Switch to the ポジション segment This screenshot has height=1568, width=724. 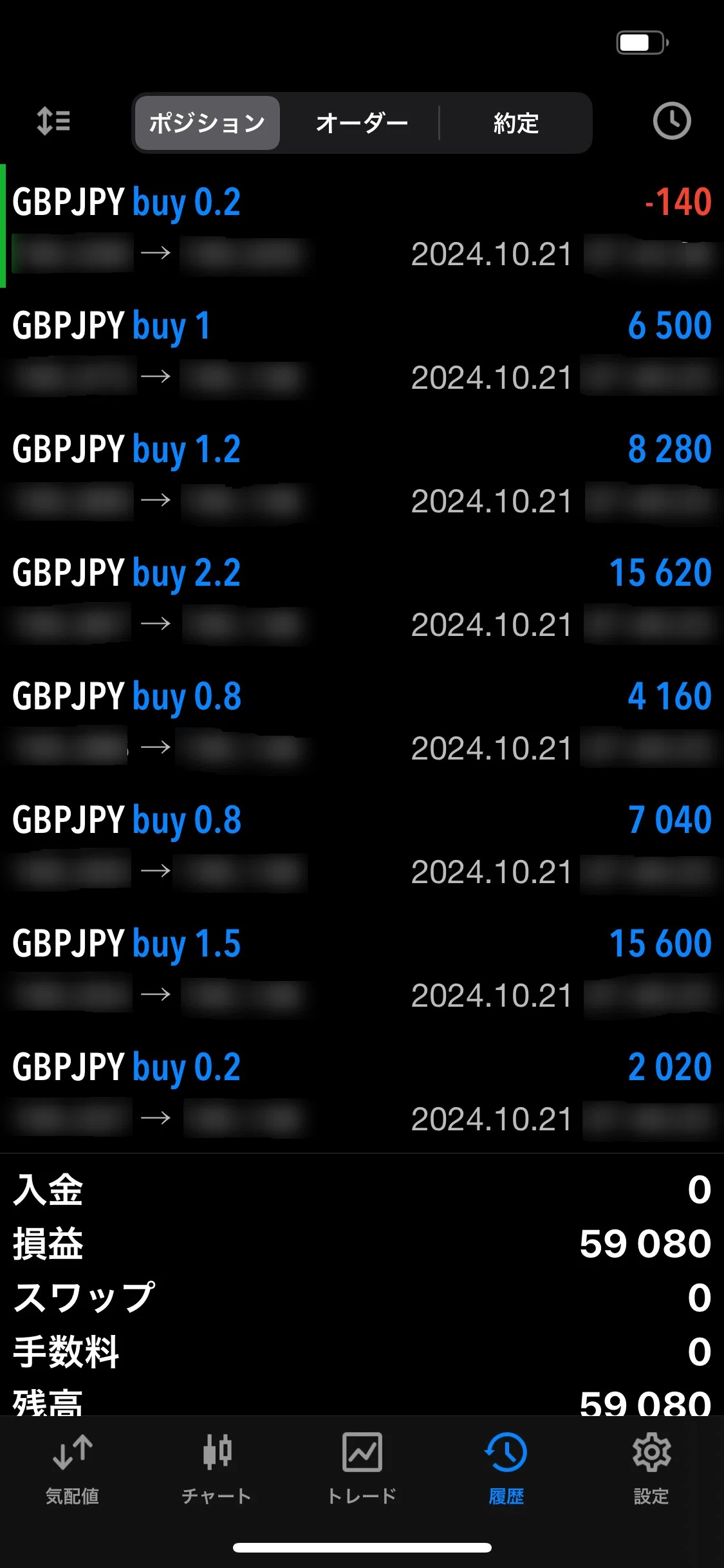pyautogui.click(x=207, y=123)
